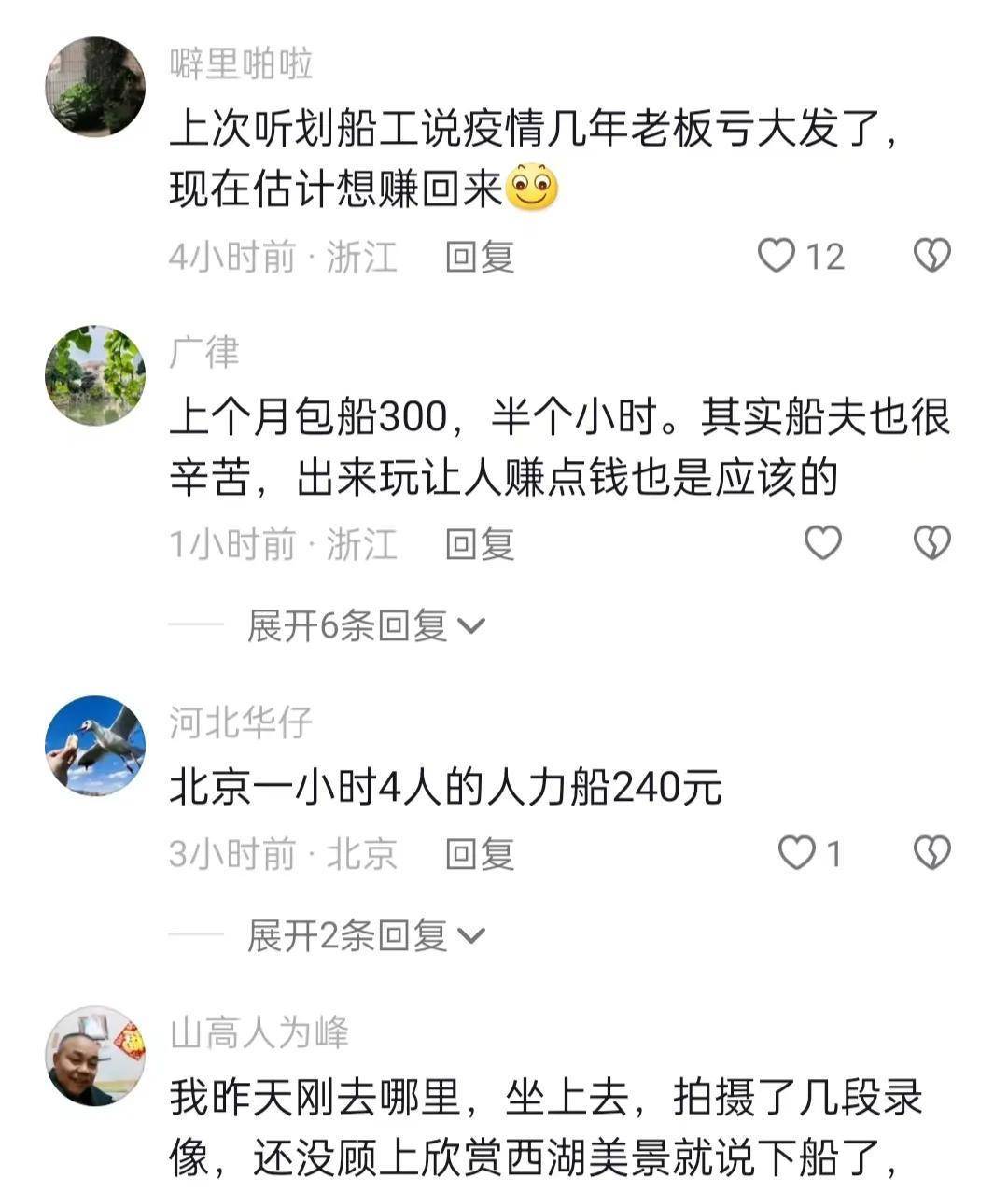
Task: Expand 展开2条回复 under 河北华仔
Action: tap(366, 935)
